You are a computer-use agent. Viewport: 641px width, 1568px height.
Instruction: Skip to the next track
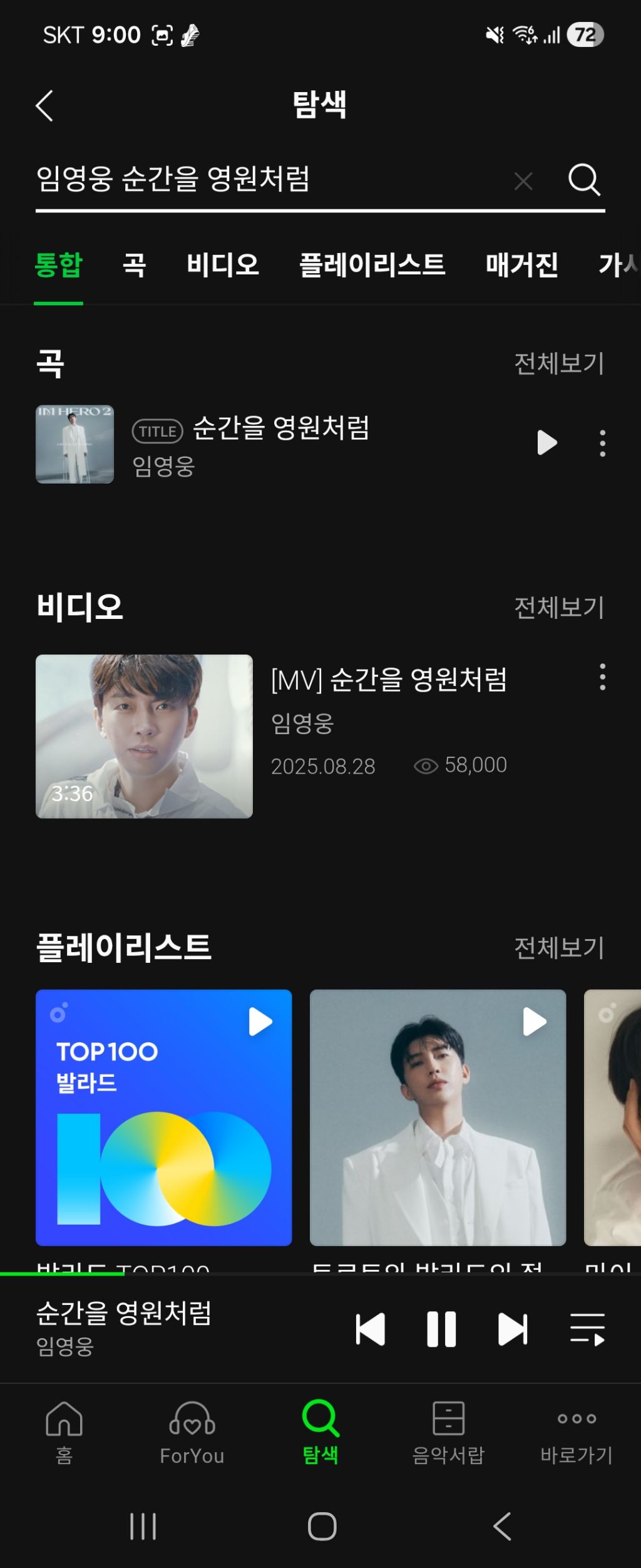513,1329
